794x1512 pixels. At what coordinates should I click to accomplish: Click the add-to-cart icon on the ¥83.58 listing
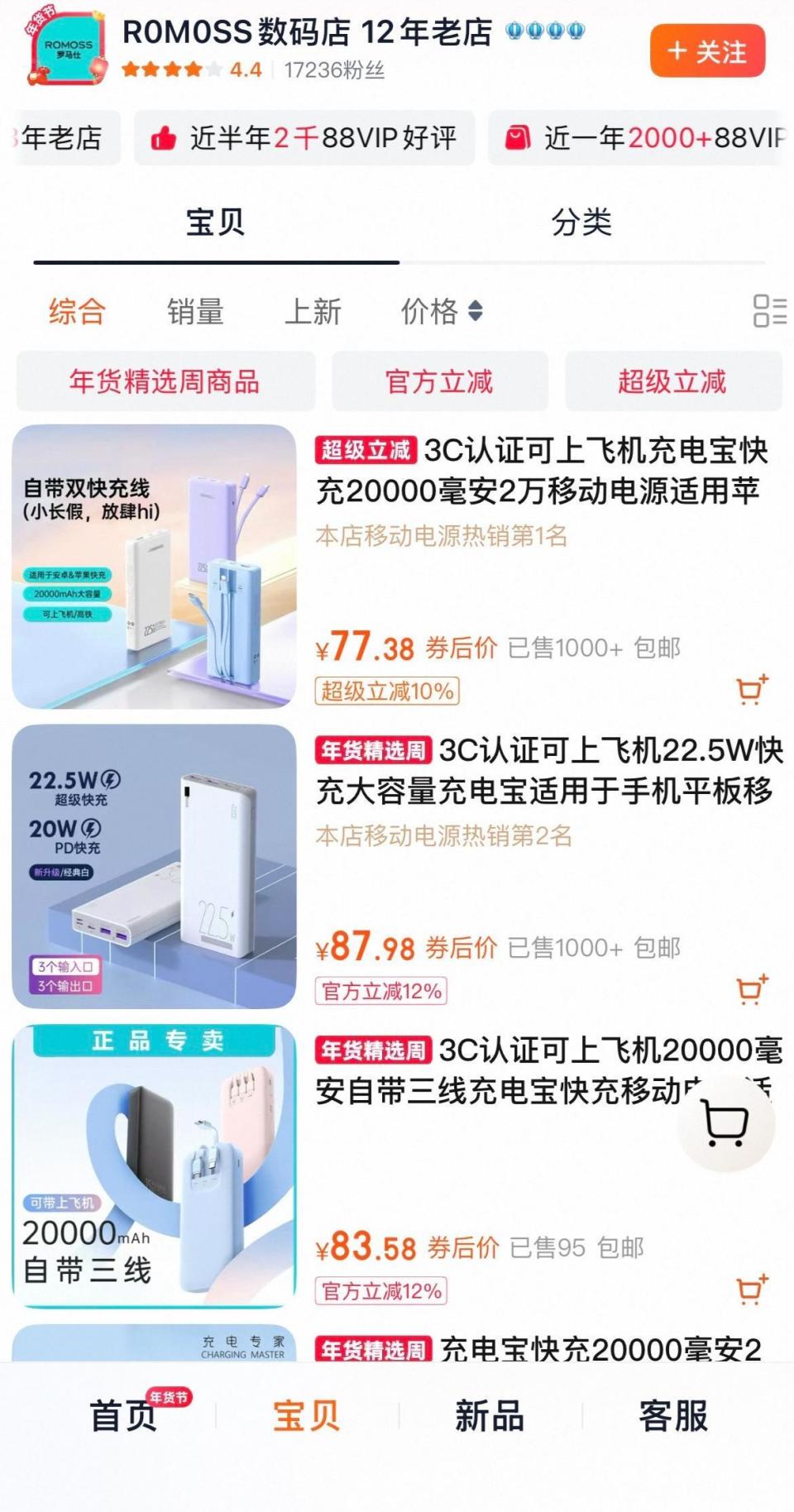tap(751, 1290)
